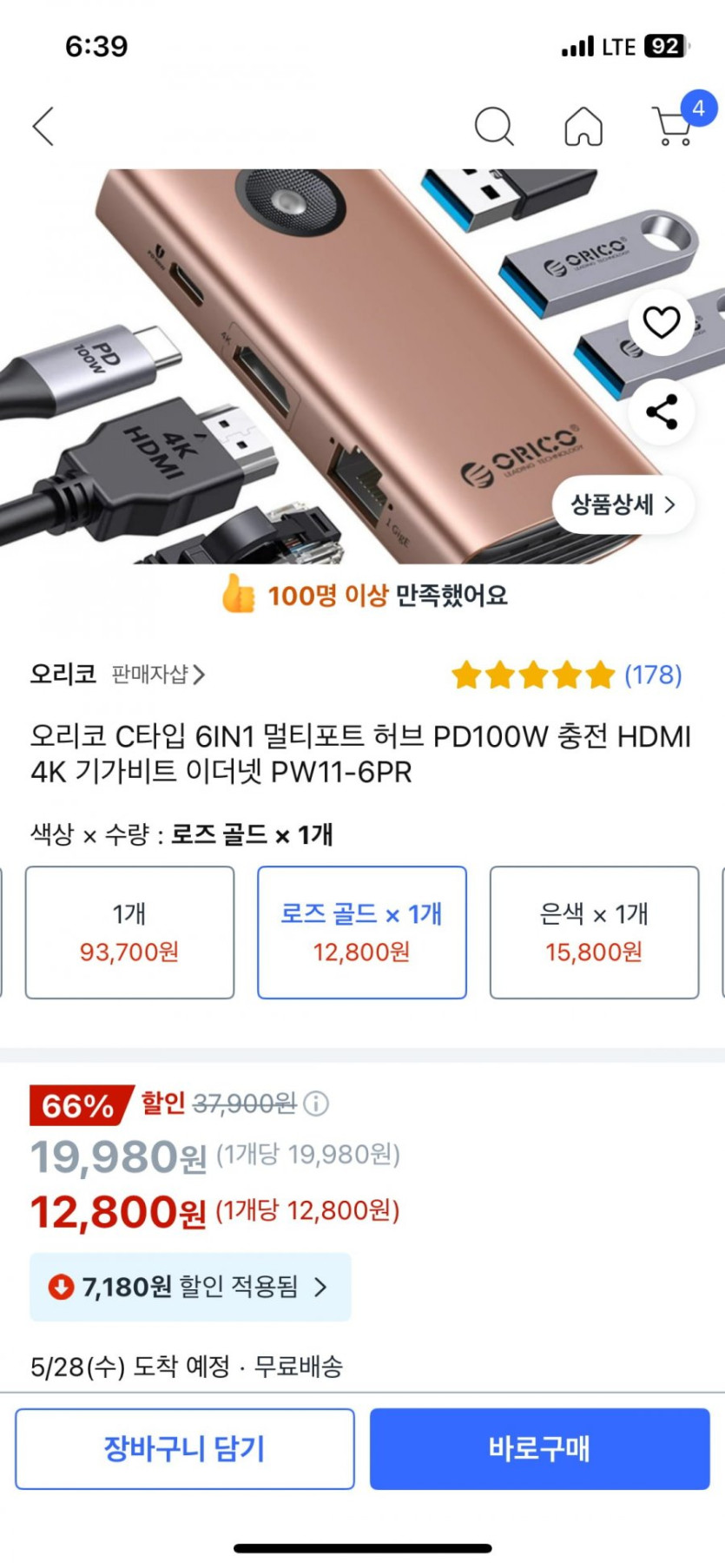Visit the 판매자샵 seller shop
The image size is (725, 1568).
point(158,675)
